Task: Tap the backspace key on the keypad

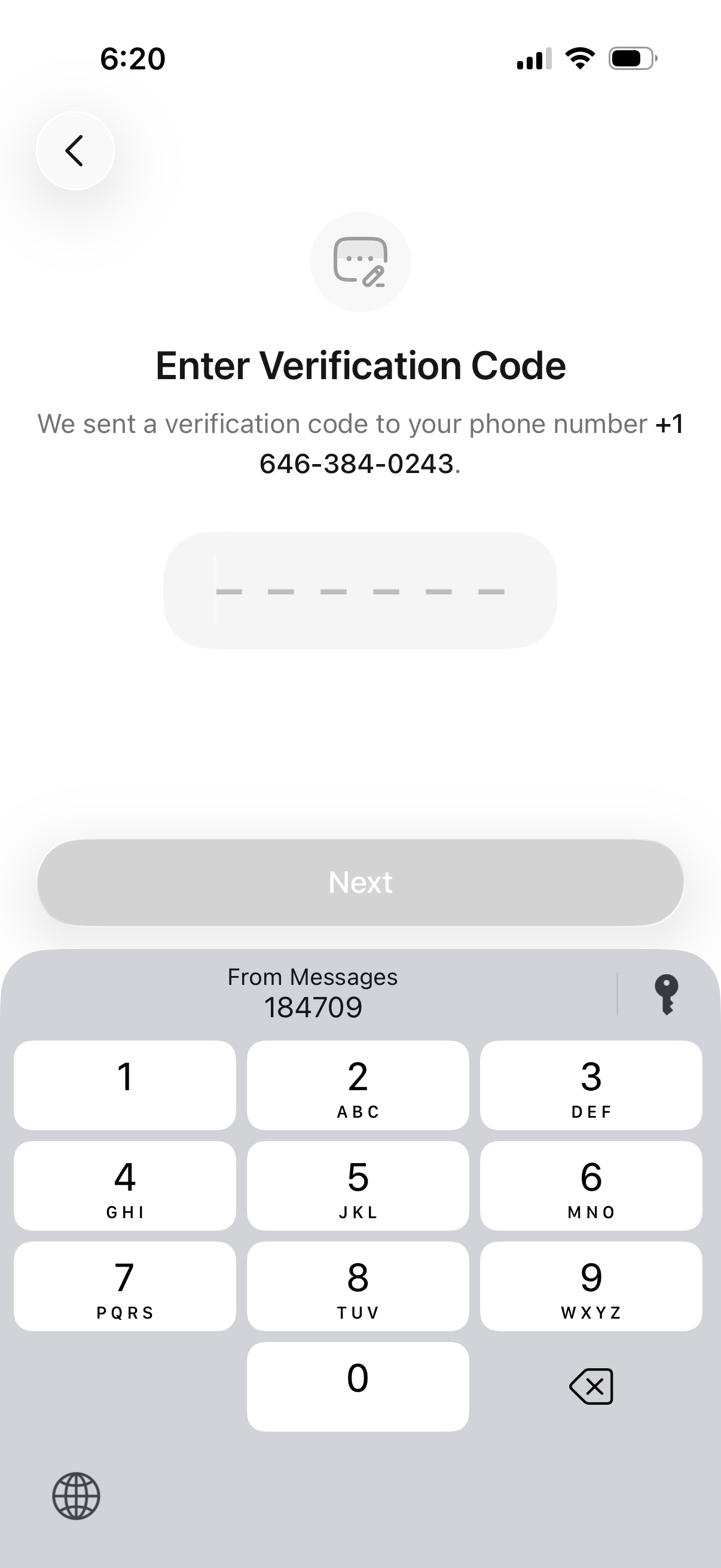Action: pos(591,1386)
